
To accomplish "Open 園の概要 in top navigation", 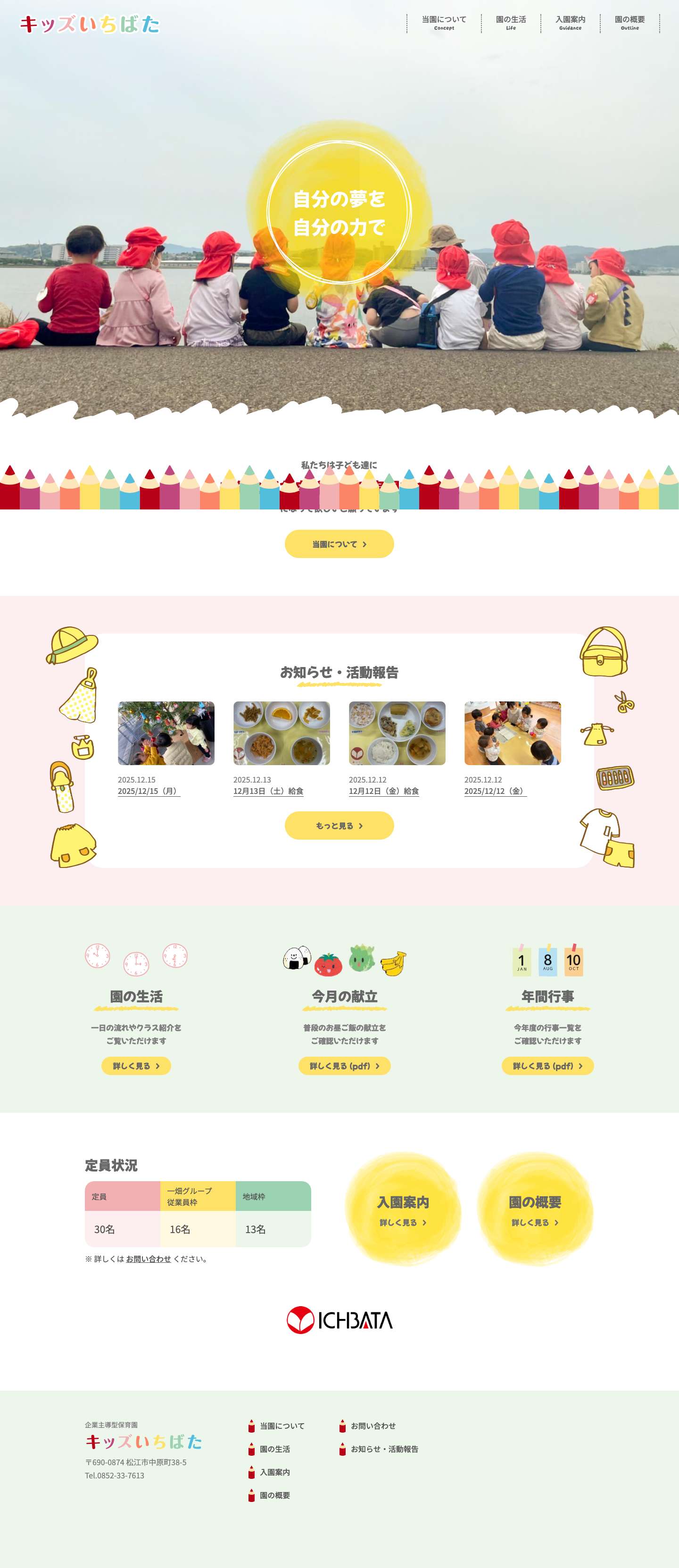I will [629, 23].
